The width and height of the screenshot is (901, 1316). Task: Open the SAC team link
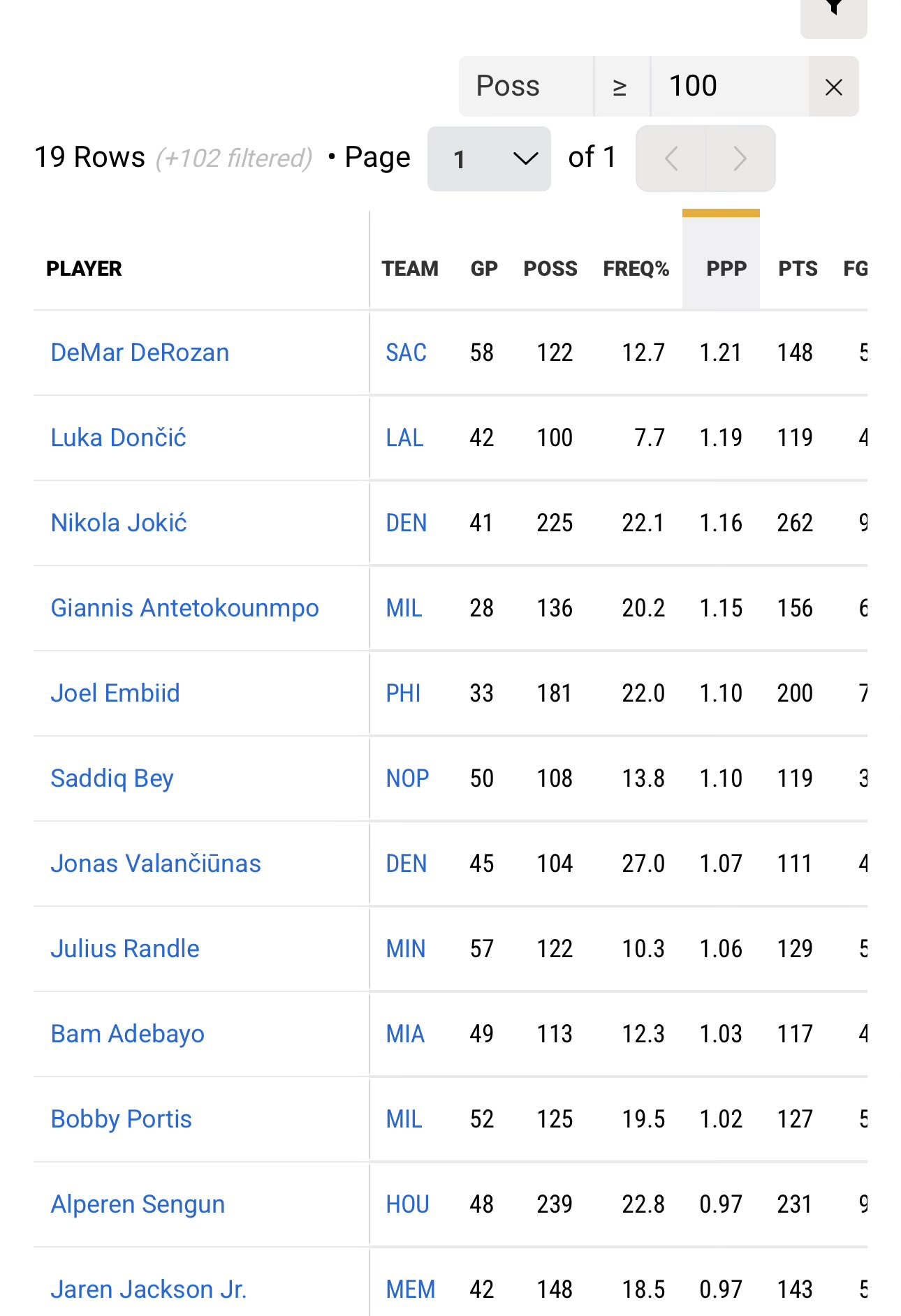coord(406,353)
